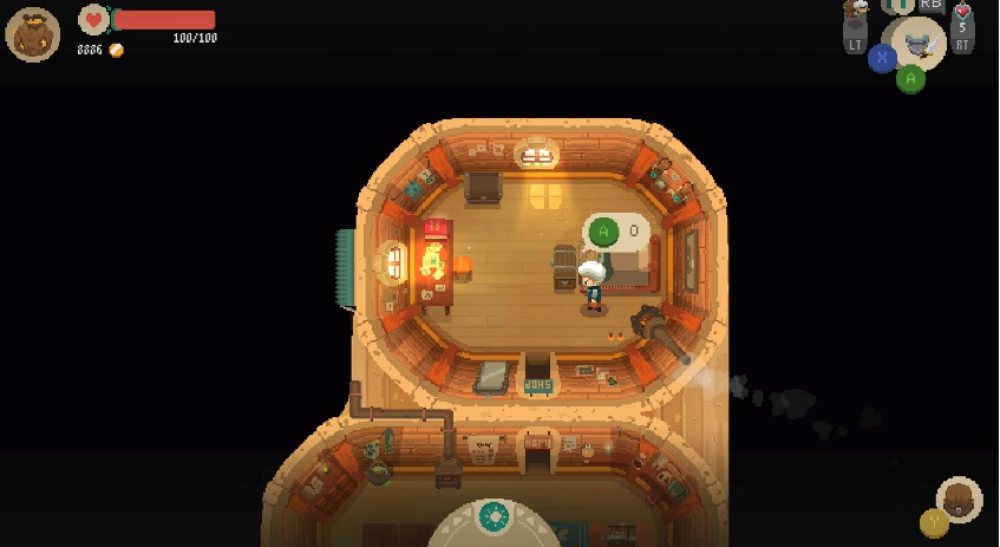Tap the green A prompt above the chest
This screenshot has width=1000, height=547.
(602, 232)
